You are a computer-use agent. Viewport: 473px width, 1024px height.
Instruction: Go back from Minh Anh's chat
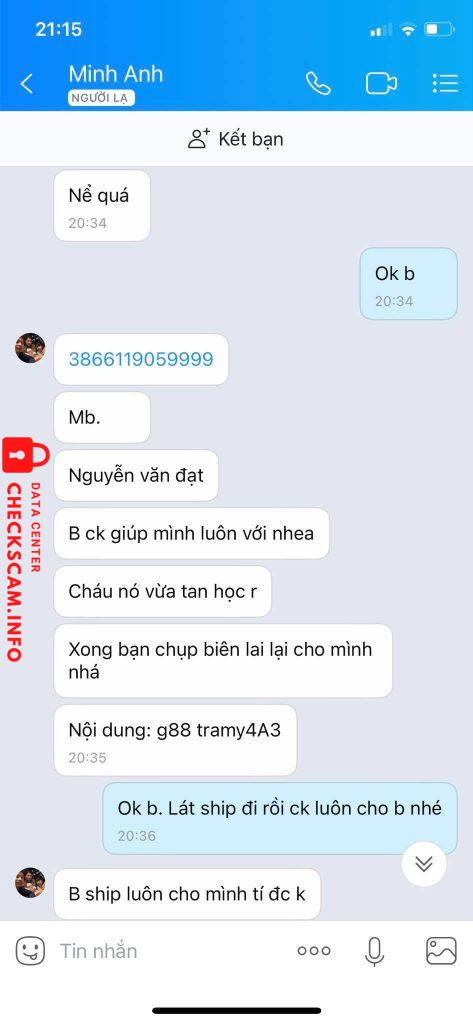point(27,84)
